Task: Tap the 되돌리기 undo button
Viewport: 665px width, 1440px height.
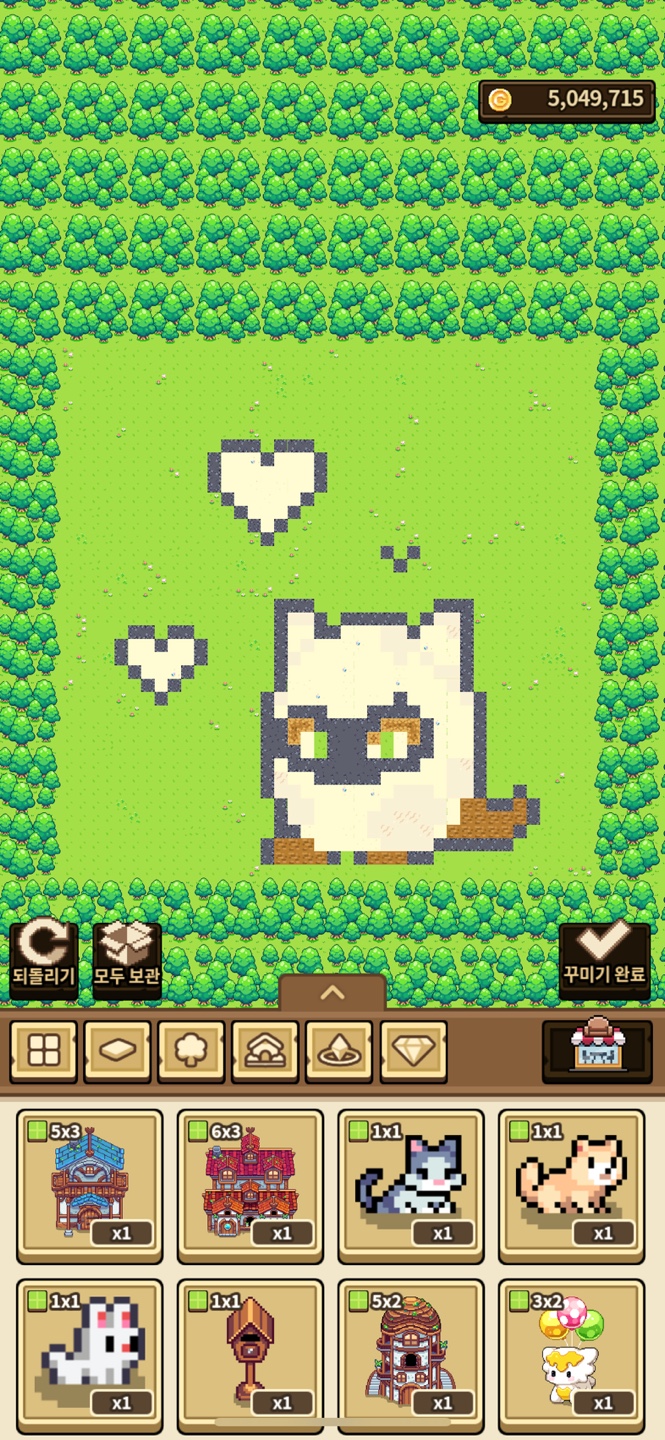Action: [x=43, y=958]
